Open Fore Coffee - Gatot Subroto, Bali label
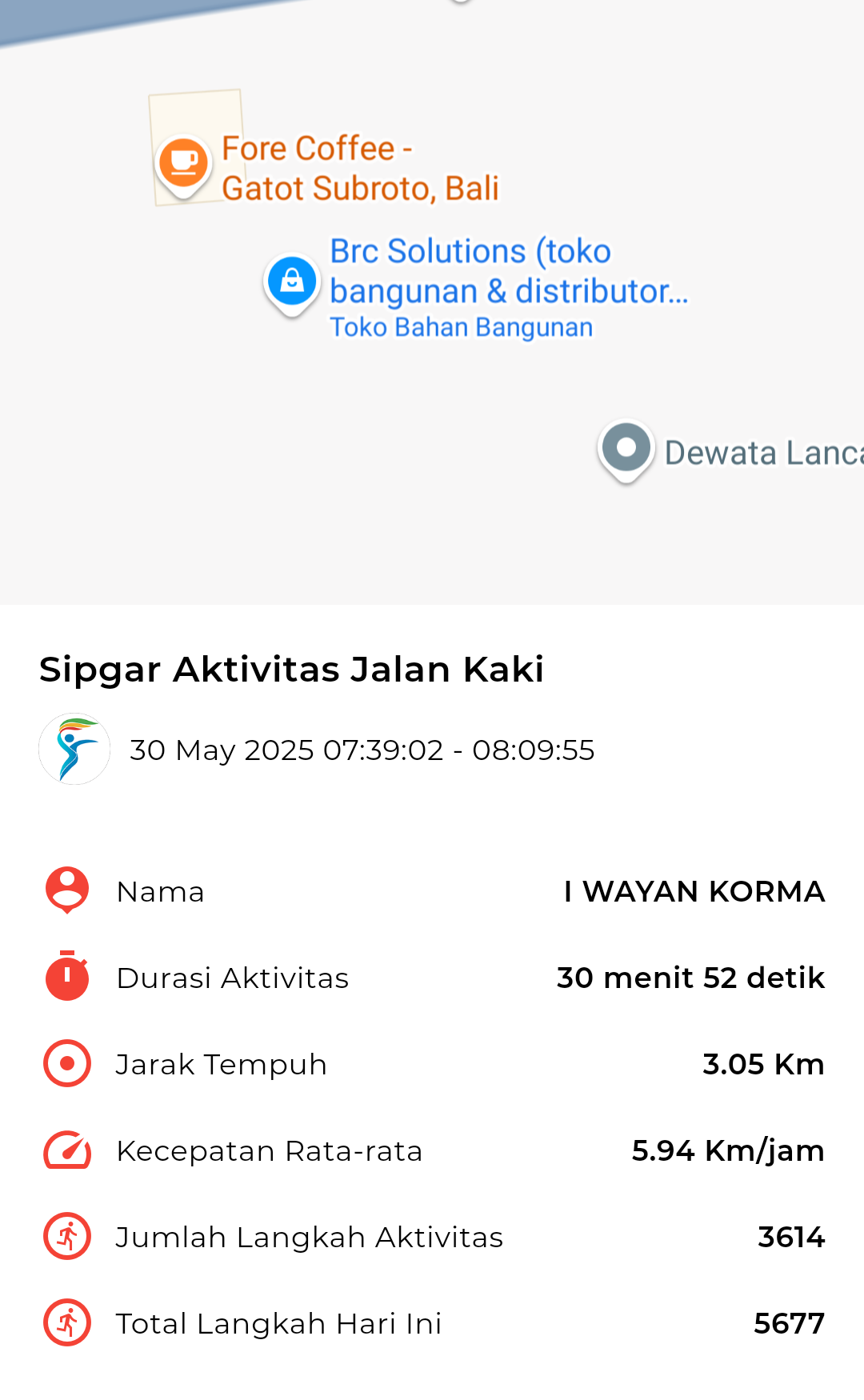 pyautogui.click(x=360, y=168)
